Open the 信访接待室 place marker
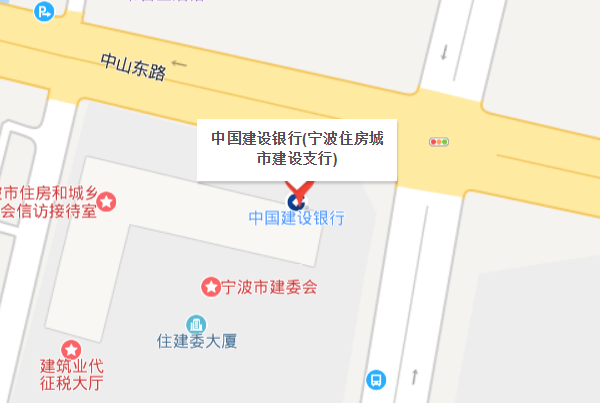Screen dimensions: 600x403 click(x=107, y=201)
